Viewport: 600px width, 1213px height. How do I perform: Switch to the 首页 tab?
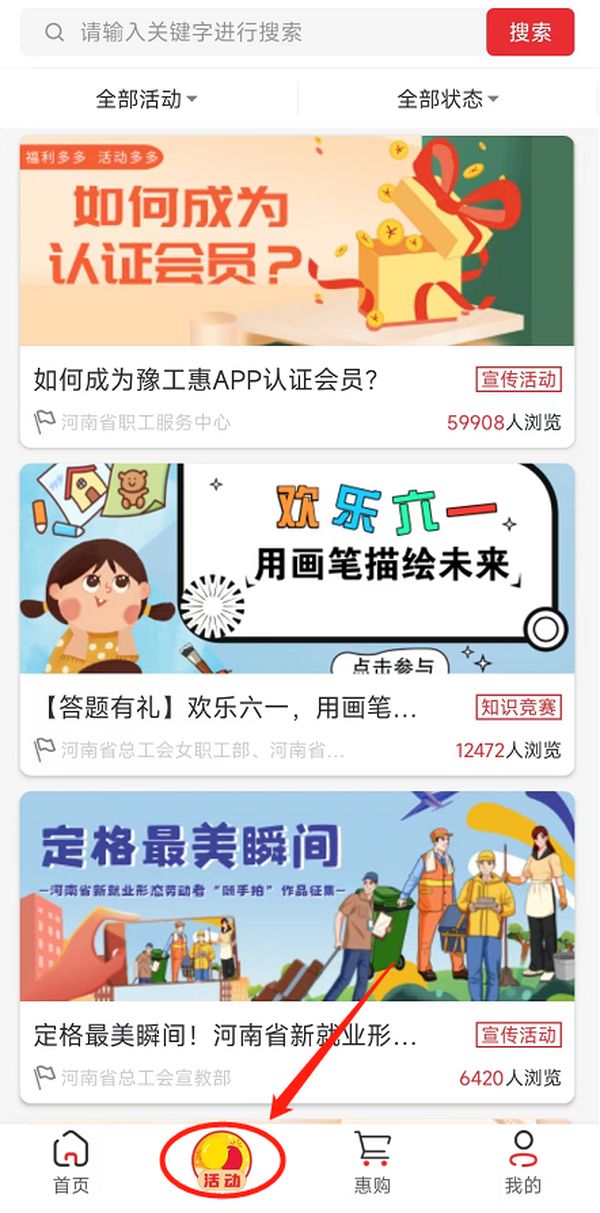pos(71,1163)
